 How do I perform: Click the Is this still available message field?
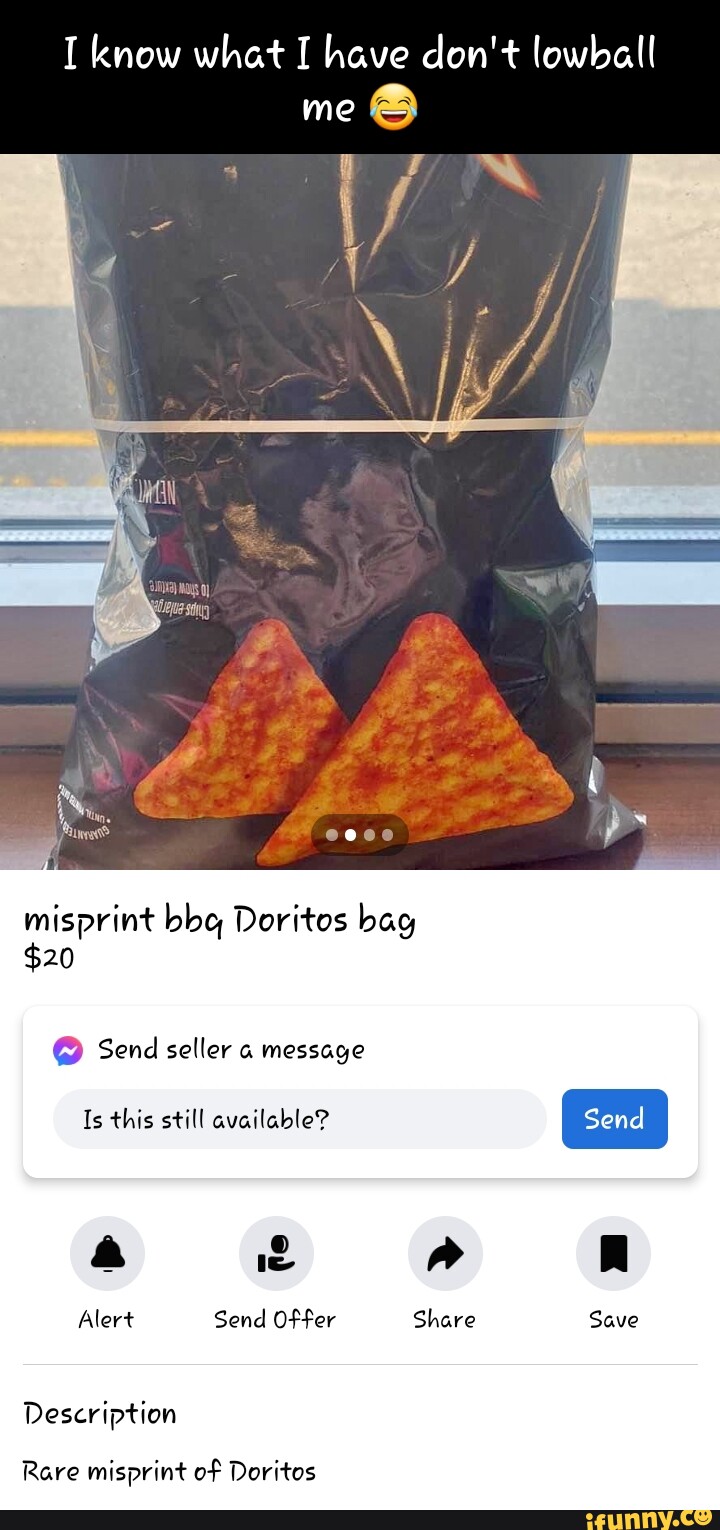[298, 1119]
